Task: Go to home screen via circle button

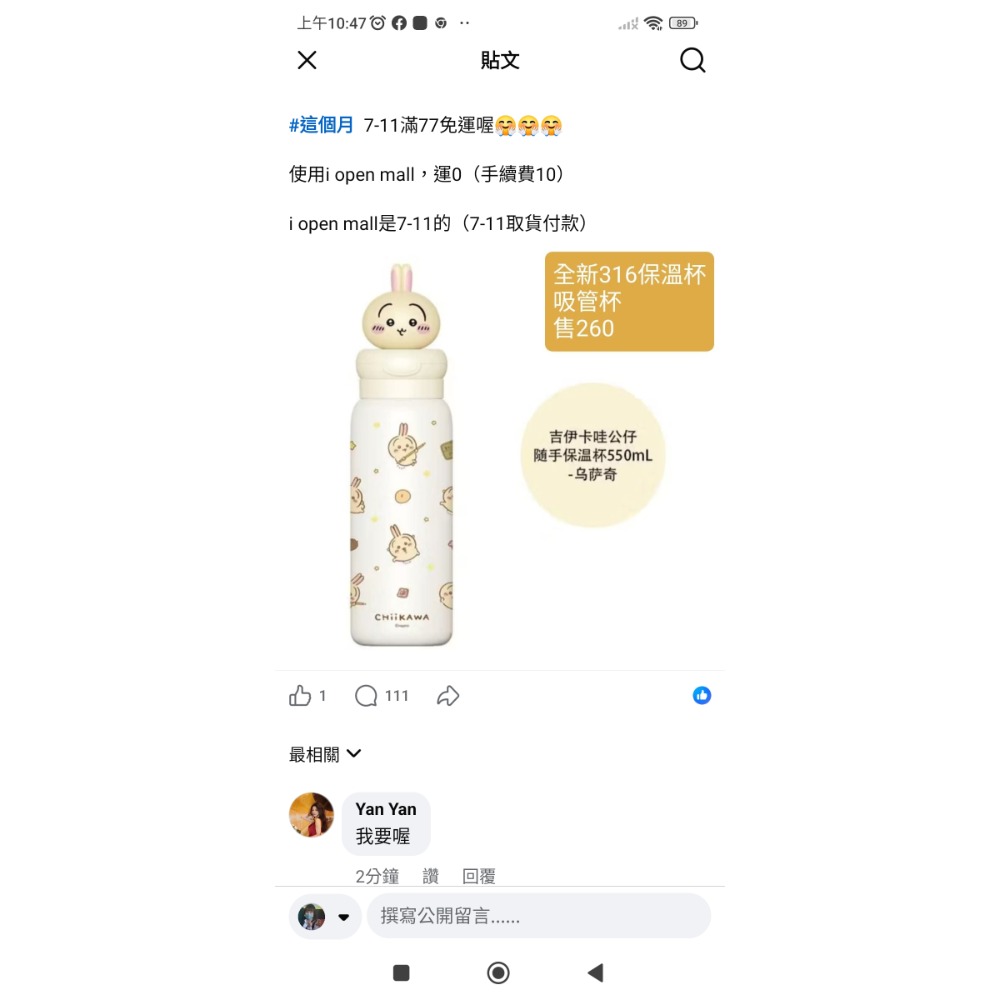Action: [x=498, y=972]
